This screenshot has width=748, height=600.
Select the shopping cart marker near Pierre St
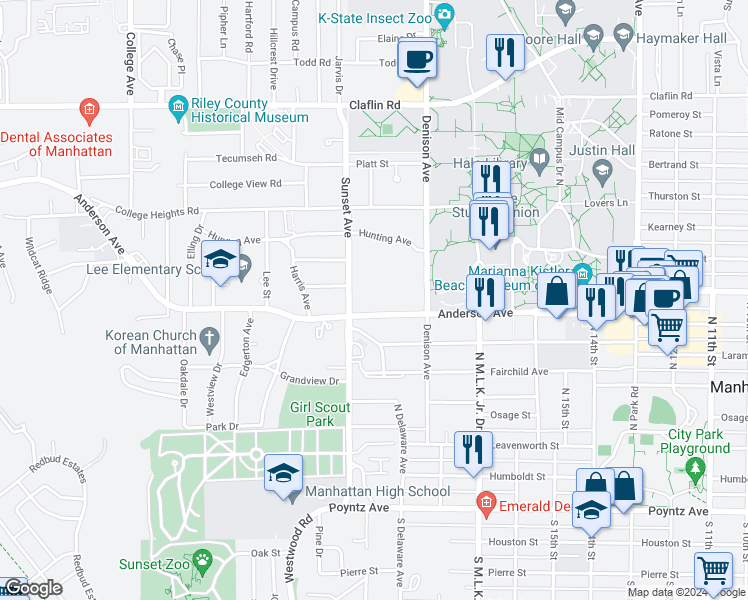(714, 571)
